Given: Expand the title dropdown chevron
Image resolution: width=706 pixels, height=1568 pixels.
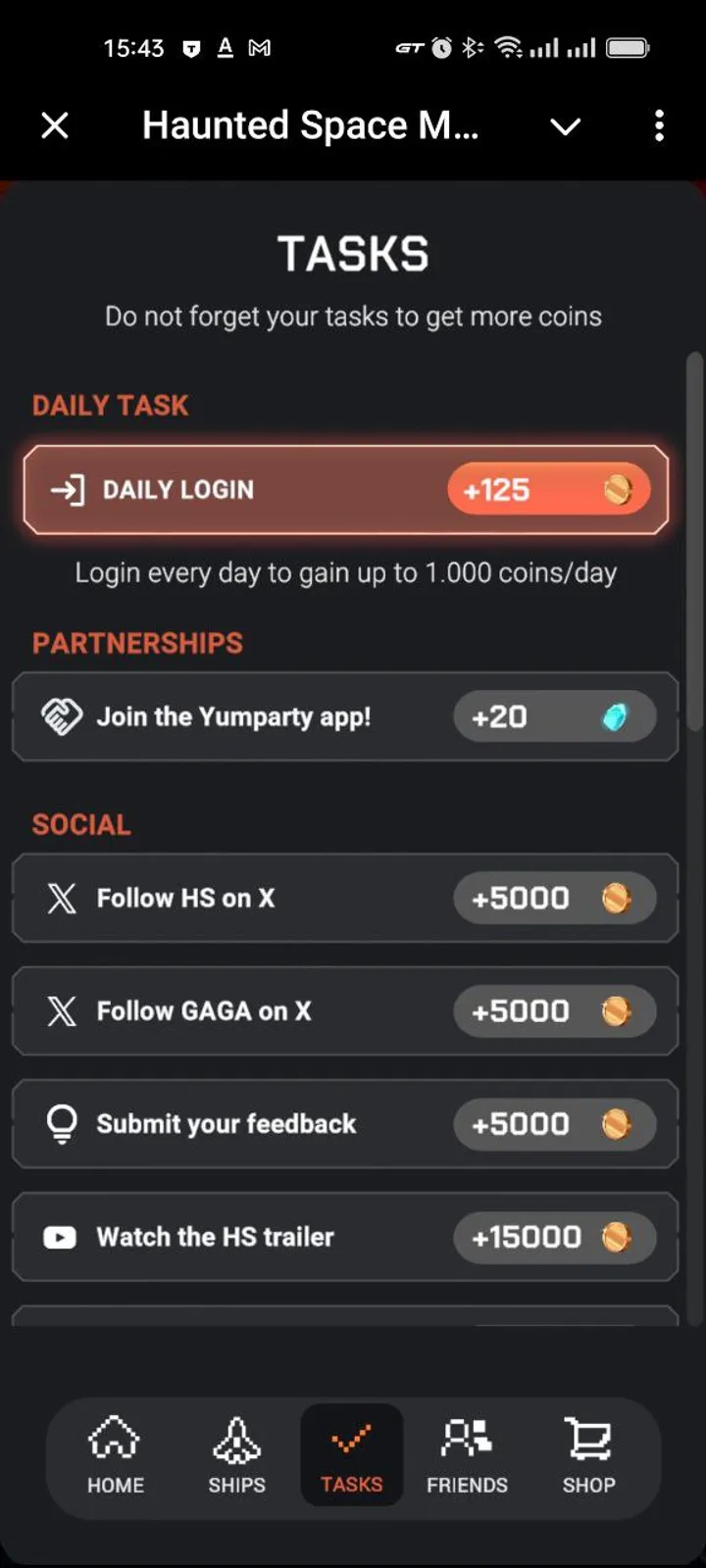Looking at the screenshot, I should tap(565, 126).
